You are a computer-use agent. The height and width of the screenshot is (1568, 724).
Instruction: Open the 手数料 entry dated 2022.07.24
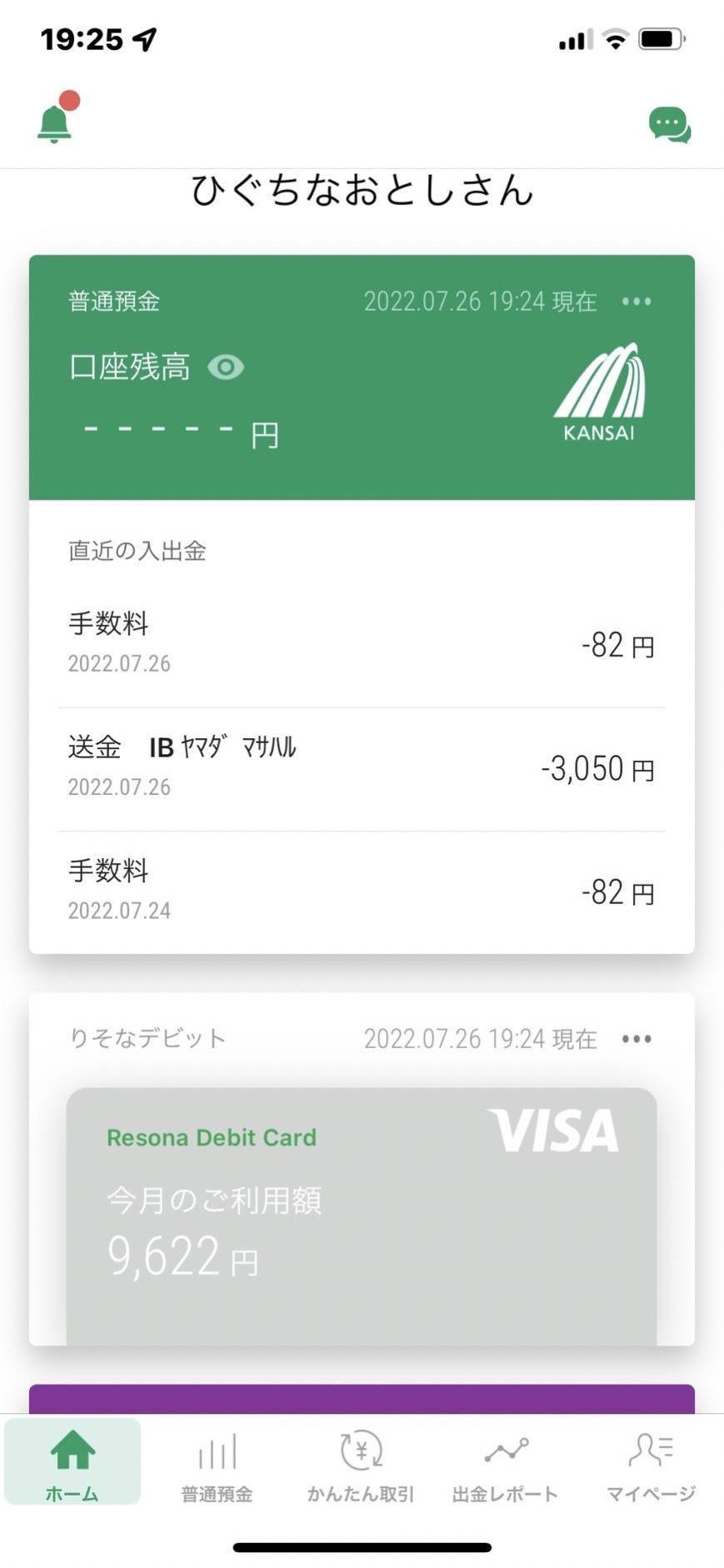(362, 892)
